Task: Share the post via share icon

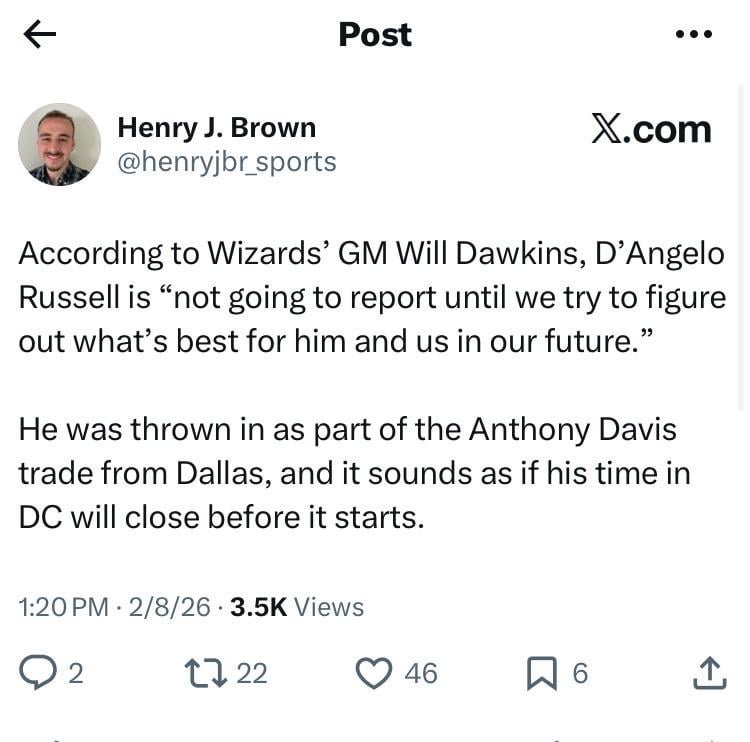Action: [708, 673]
